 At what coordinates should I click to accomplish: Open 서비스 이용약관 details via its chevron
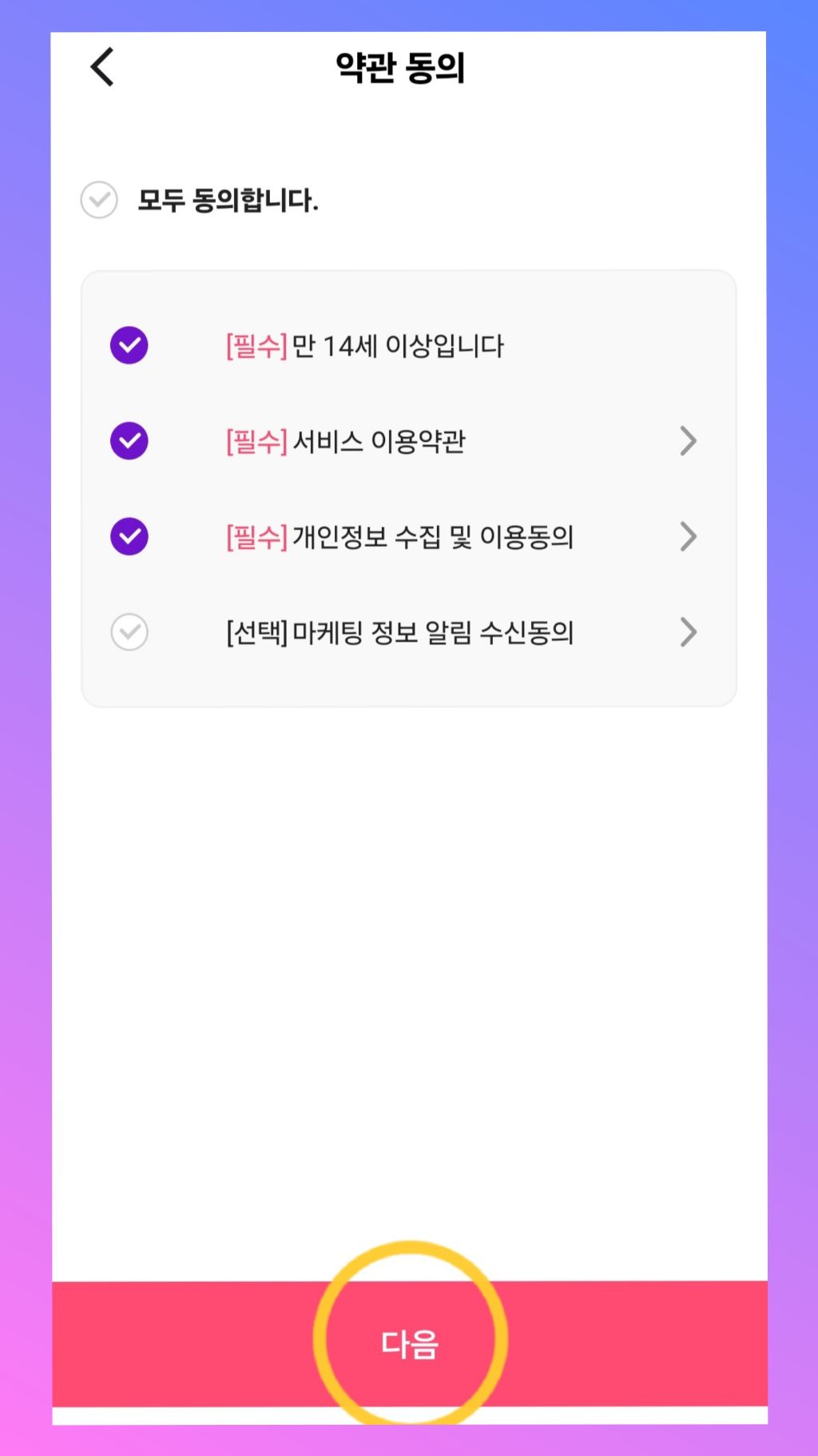click(x=688, y=441)
